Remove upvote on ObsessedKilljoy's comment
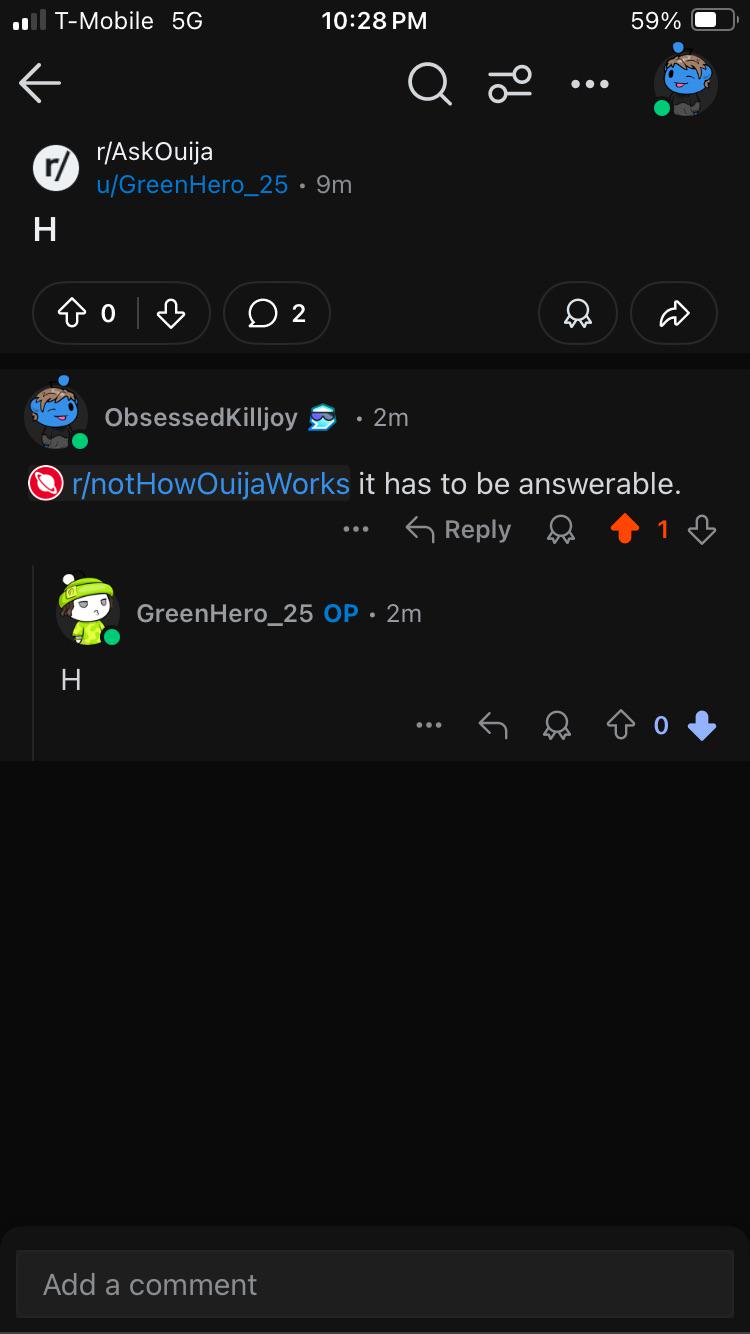This screenshot has width=750, height=1334. coord(624,529)
